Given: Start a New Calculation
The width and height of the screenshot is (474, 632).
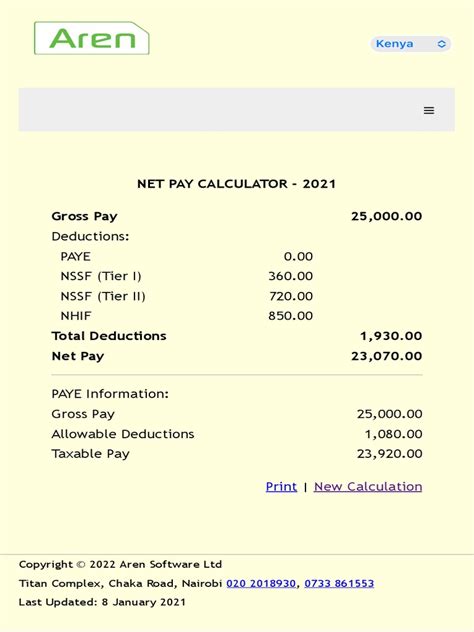Looking at the screenshot, I should coord(368,486).
